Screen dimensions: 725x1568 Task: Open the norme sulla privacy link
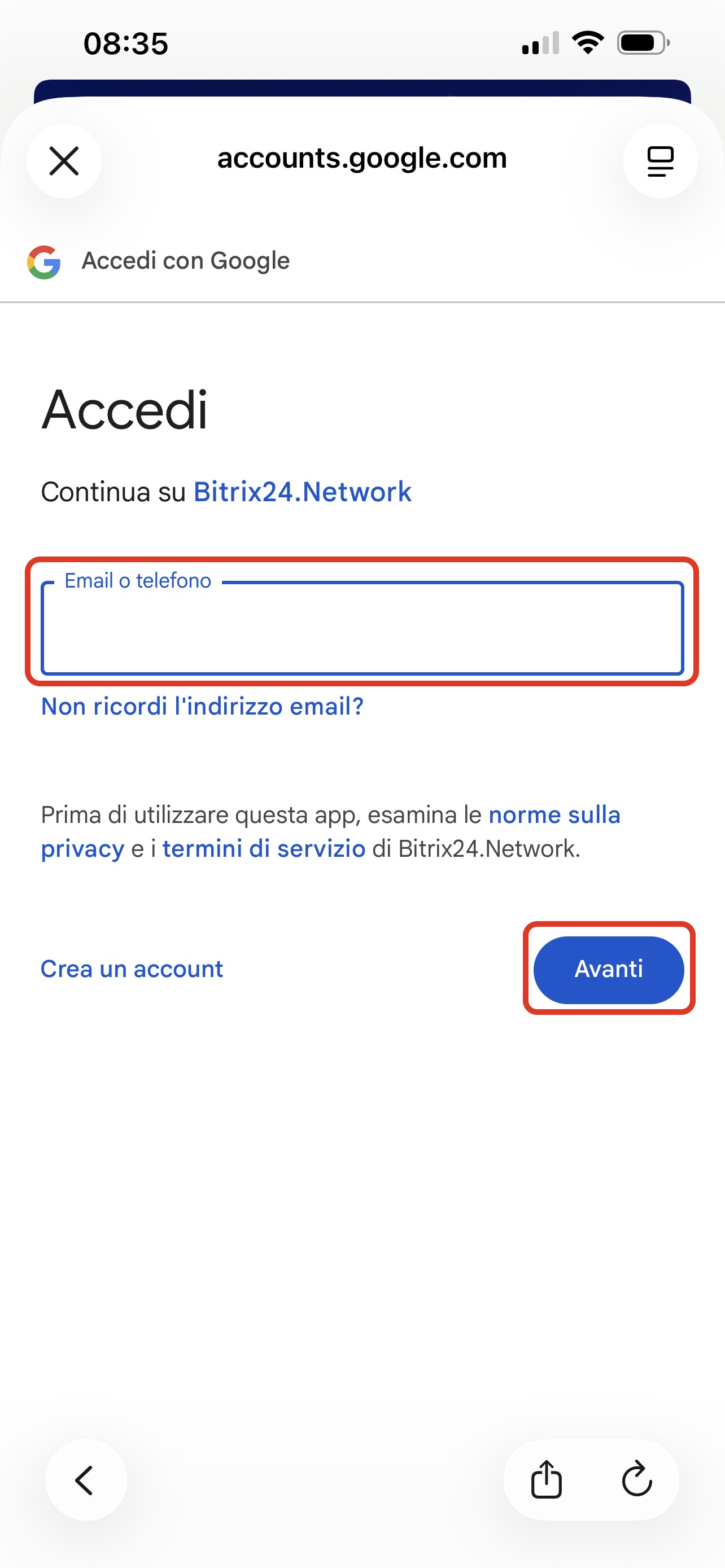coord(554,815)
